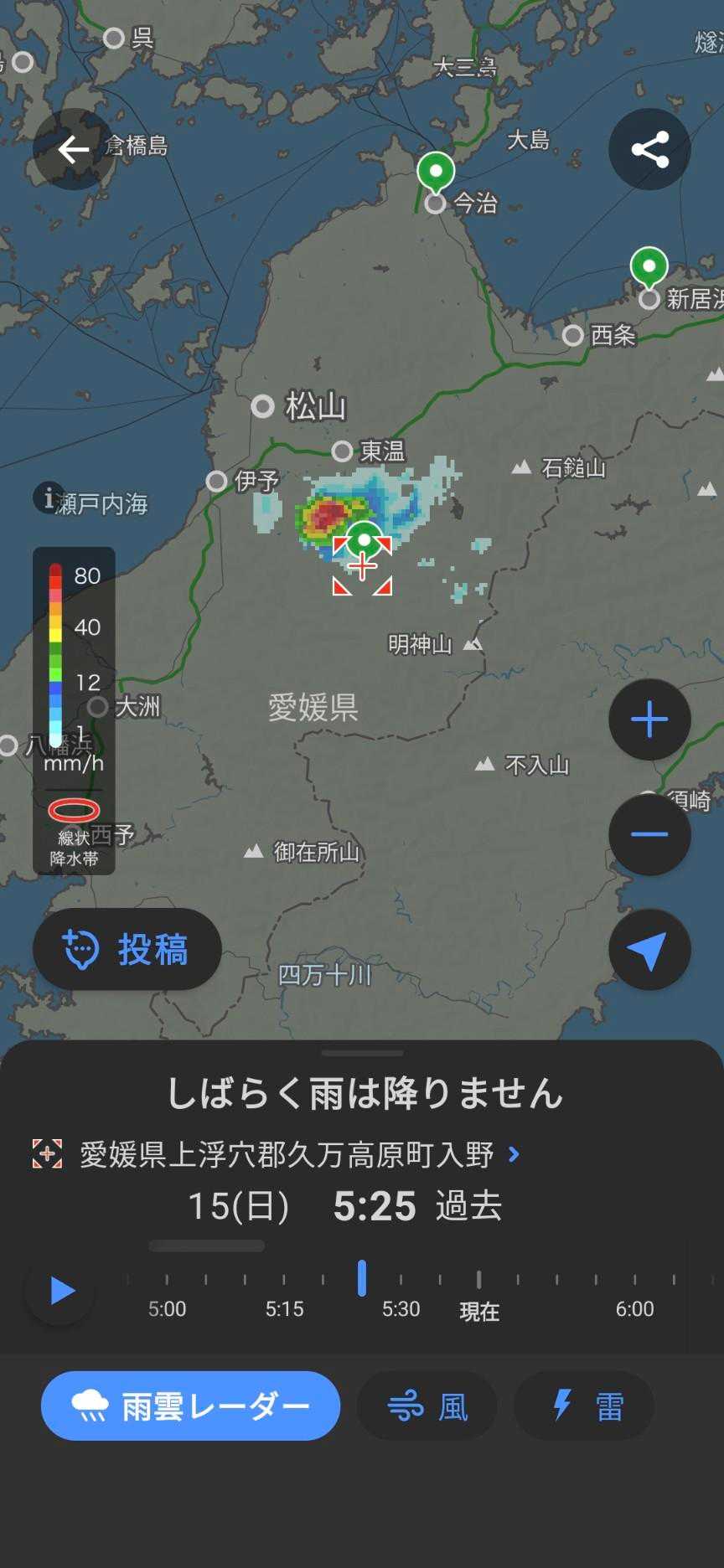724x1568 pixels.
Task: Open the map info icon near 瀬戸内海
Action: click(x=49, y=498)
